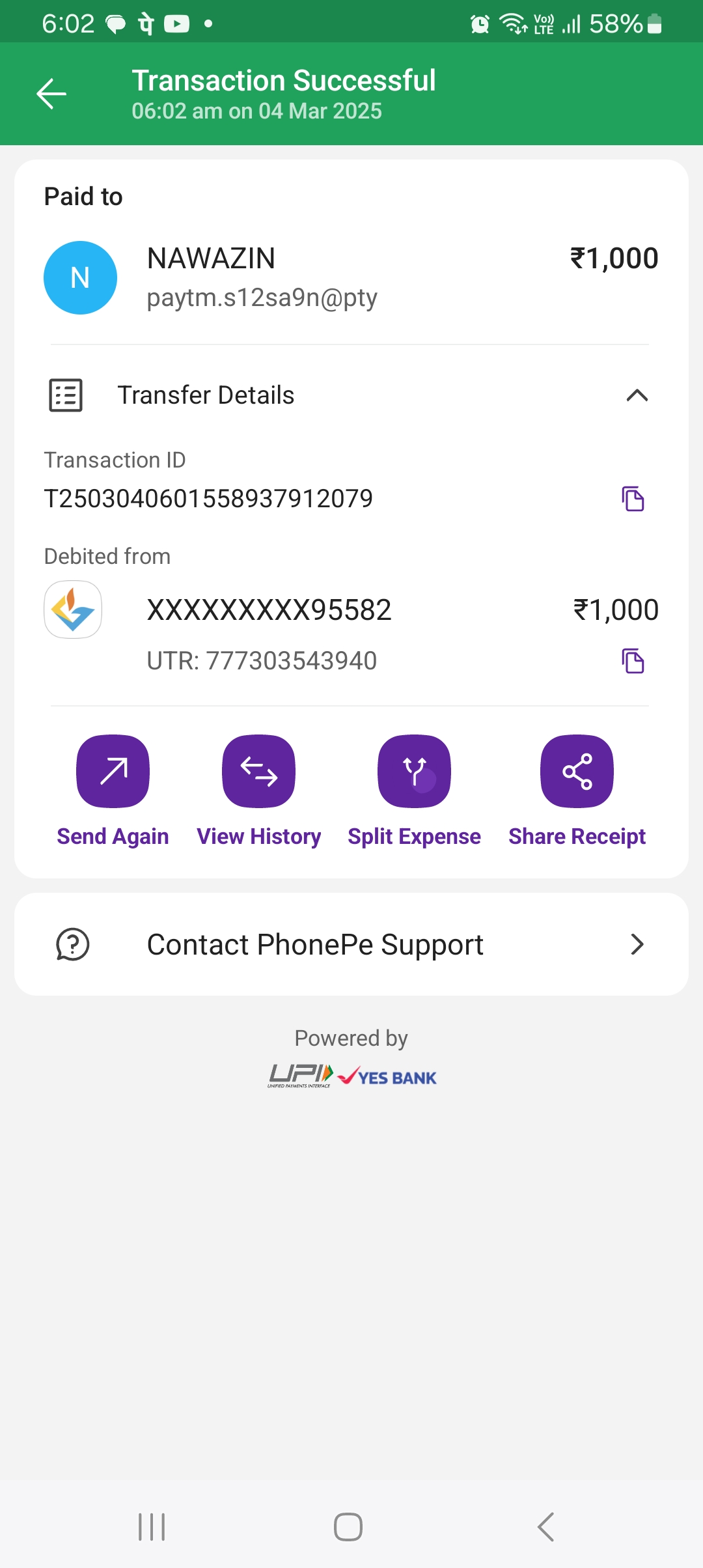
Task: Copy the Transaction ID
Action: point(633,499)
